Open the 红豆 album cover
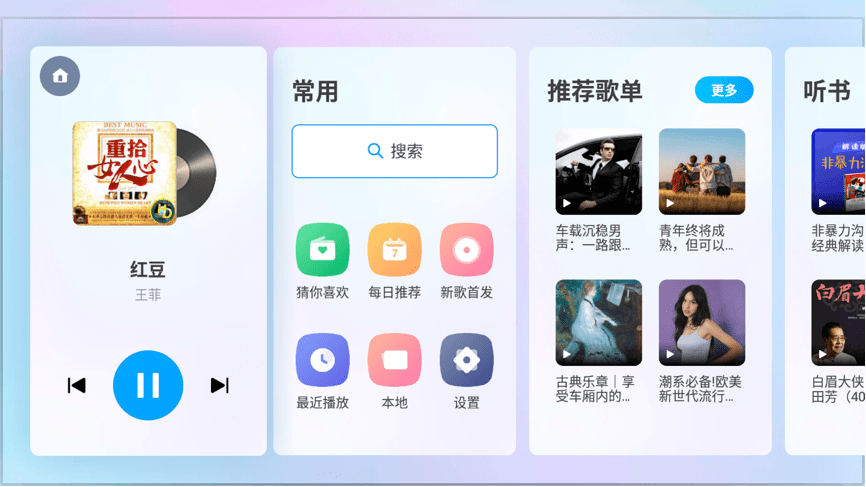 pos(126,173)
